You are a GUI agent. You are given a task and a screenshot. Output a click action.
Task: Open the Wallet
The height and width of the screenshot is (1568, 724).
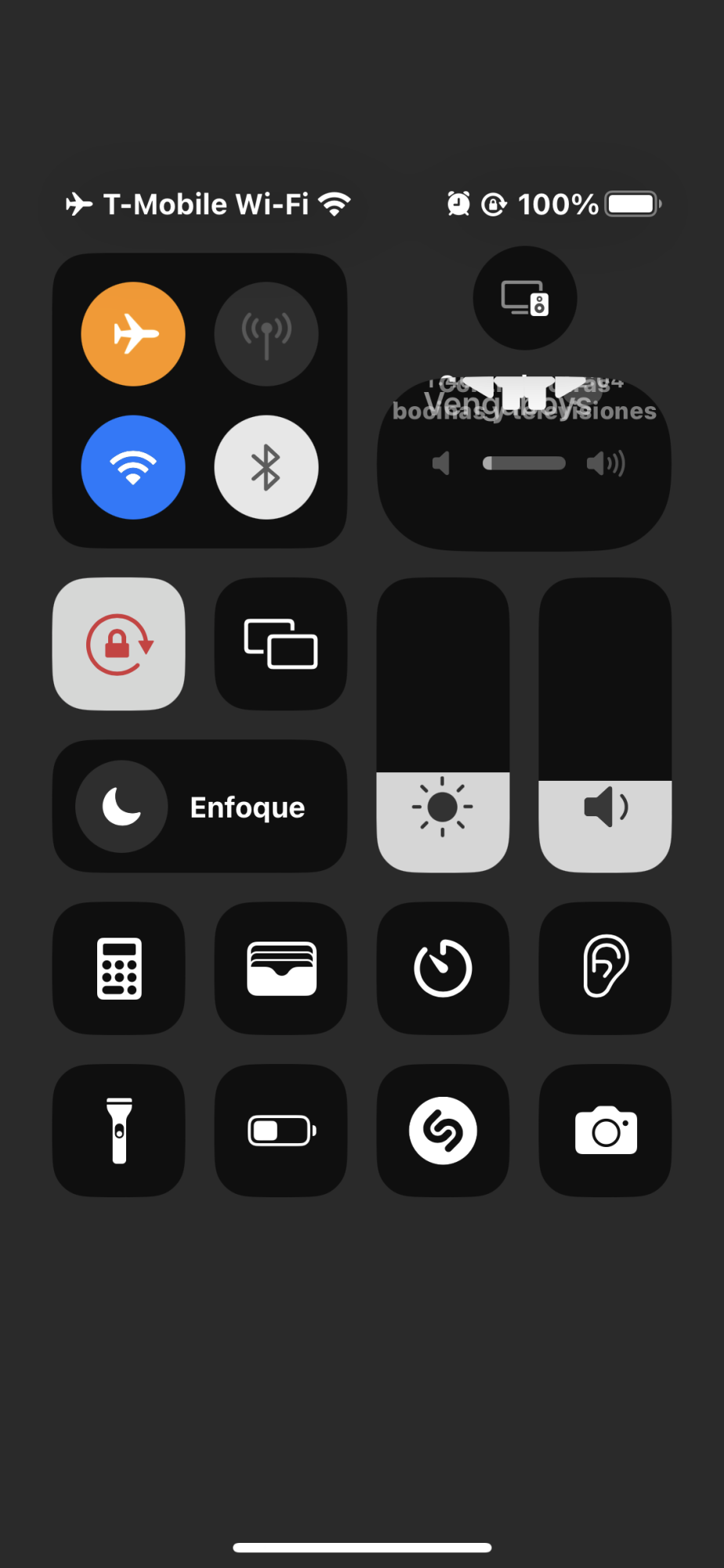tap(281, 968)
